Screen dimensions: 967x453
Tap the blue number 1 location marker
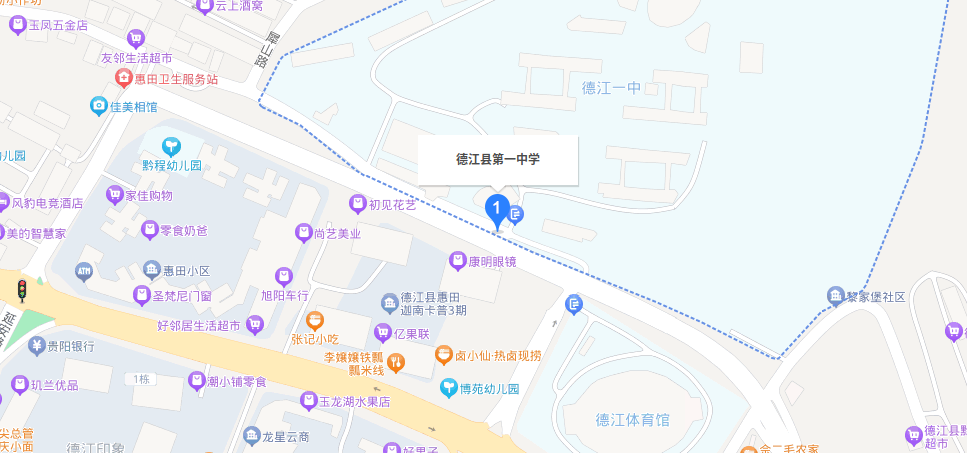click(496, 209)
